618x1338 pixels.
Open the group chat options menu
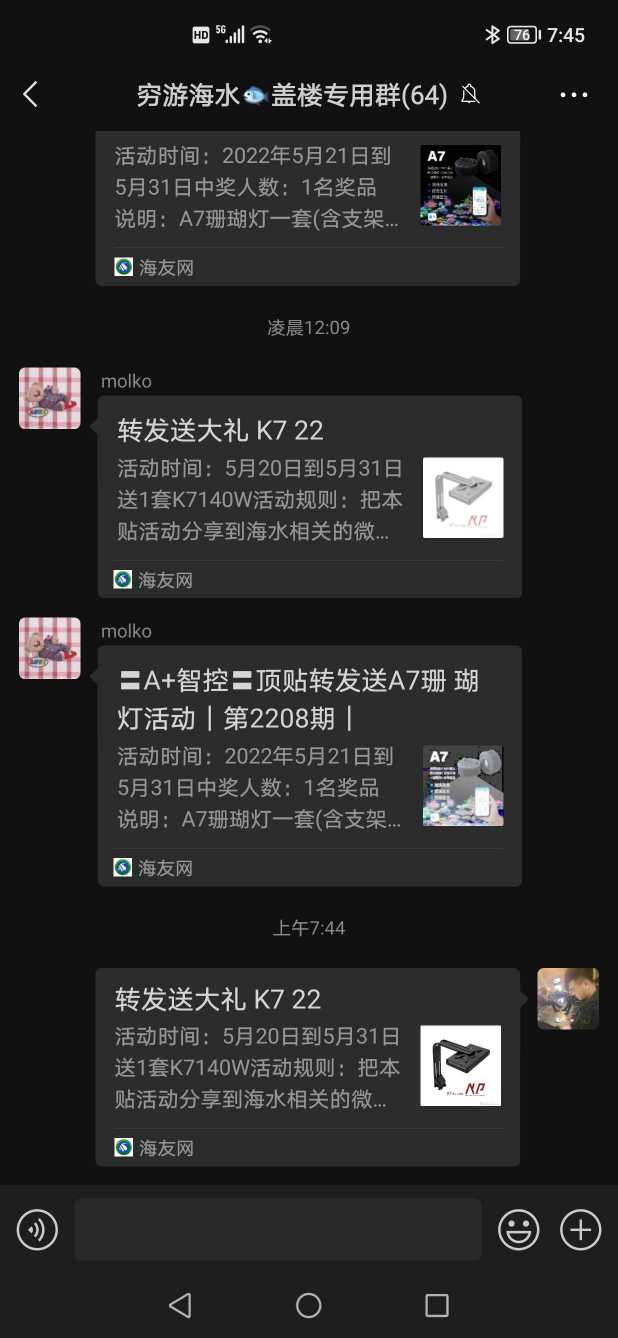573,95
